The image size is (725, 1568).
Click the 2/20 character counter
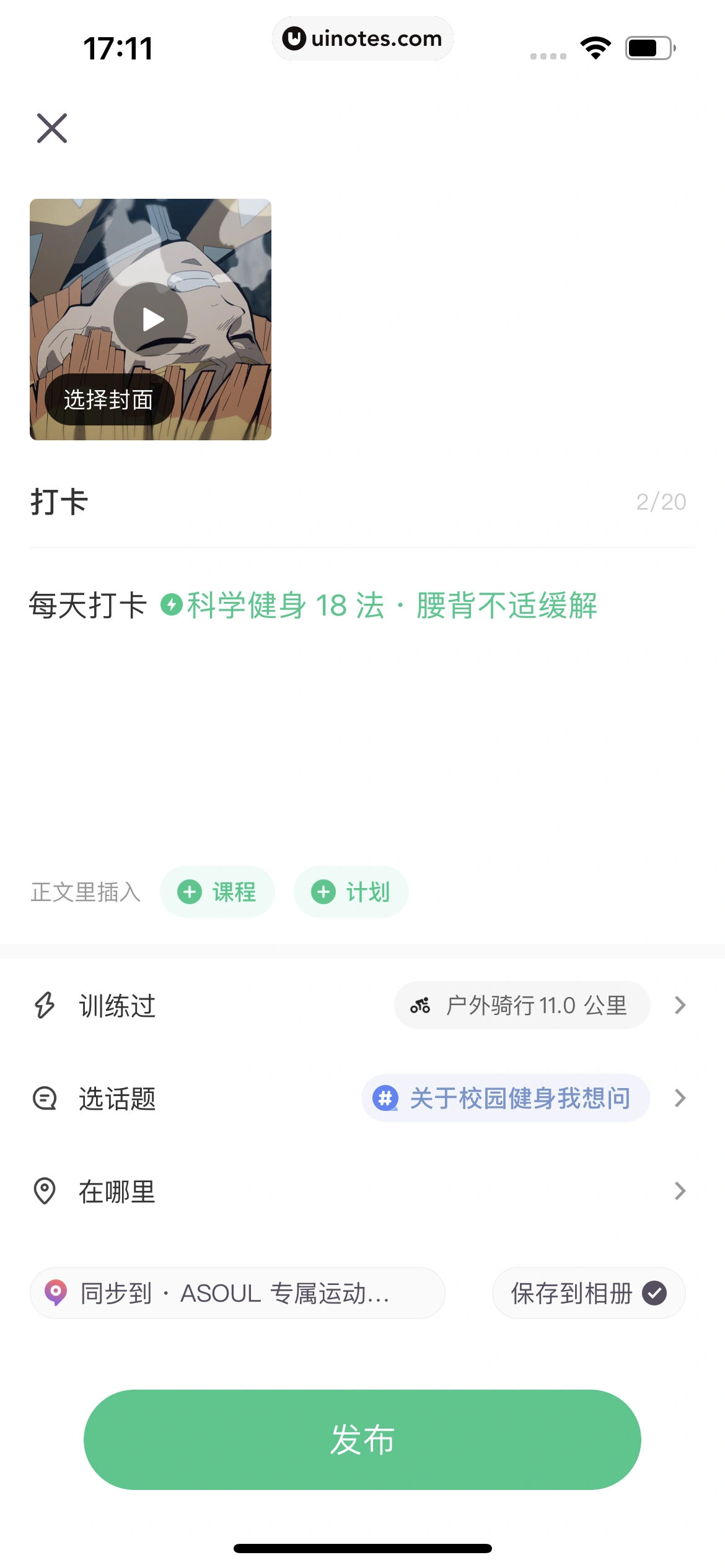coord(661,502)
